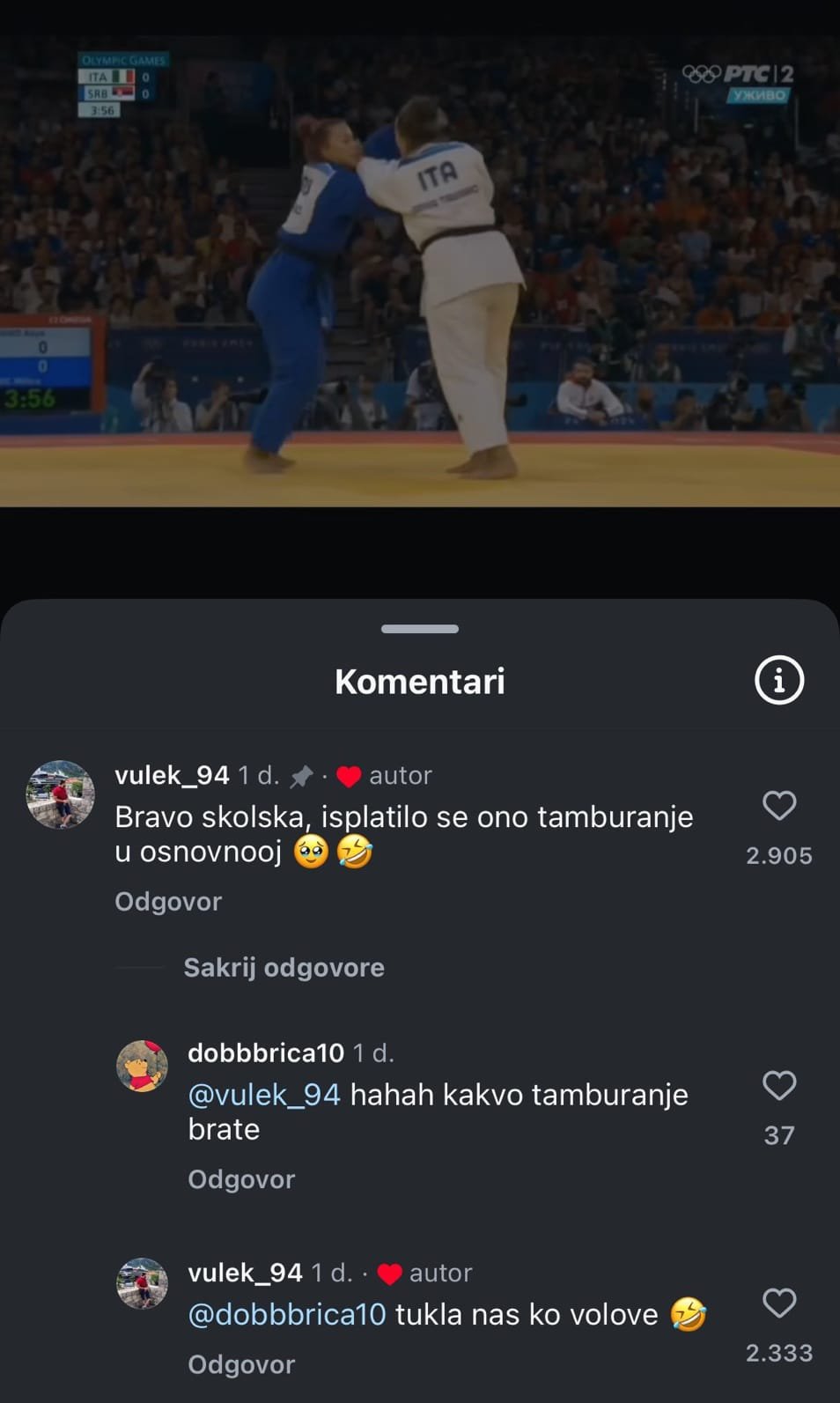840x1403 pixels.
Task: Open the comments info icon
Action: 779,680
